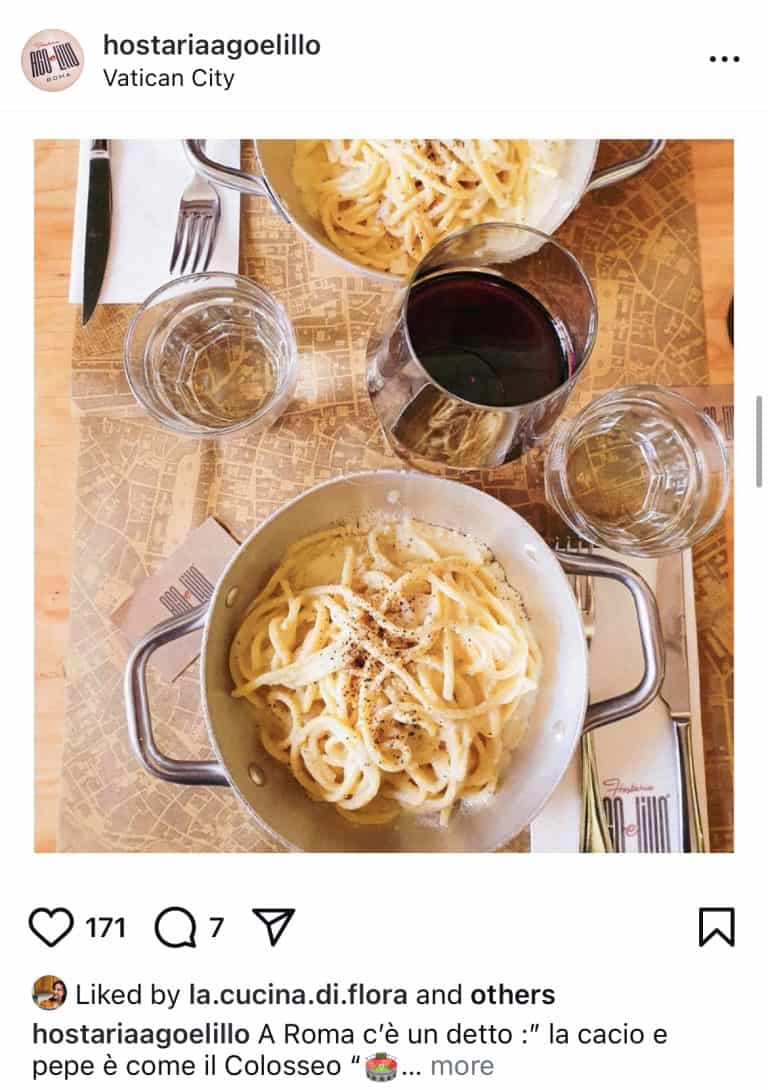Screen dimensions: 768x1090
Task: Open the post overflow menu
Action: pos(724,59)
